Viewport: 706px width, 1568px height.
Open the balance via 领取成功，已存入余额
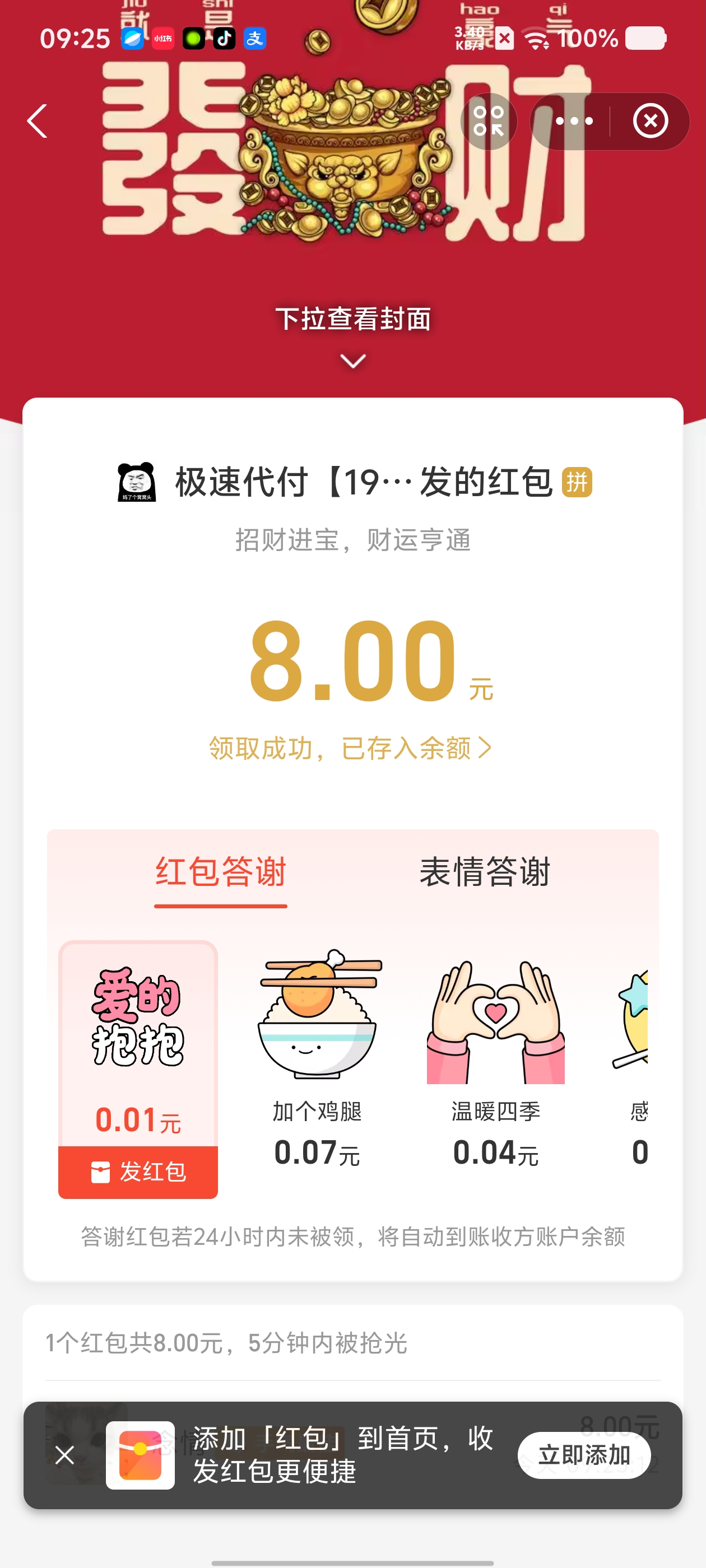[x=351, y=748]
